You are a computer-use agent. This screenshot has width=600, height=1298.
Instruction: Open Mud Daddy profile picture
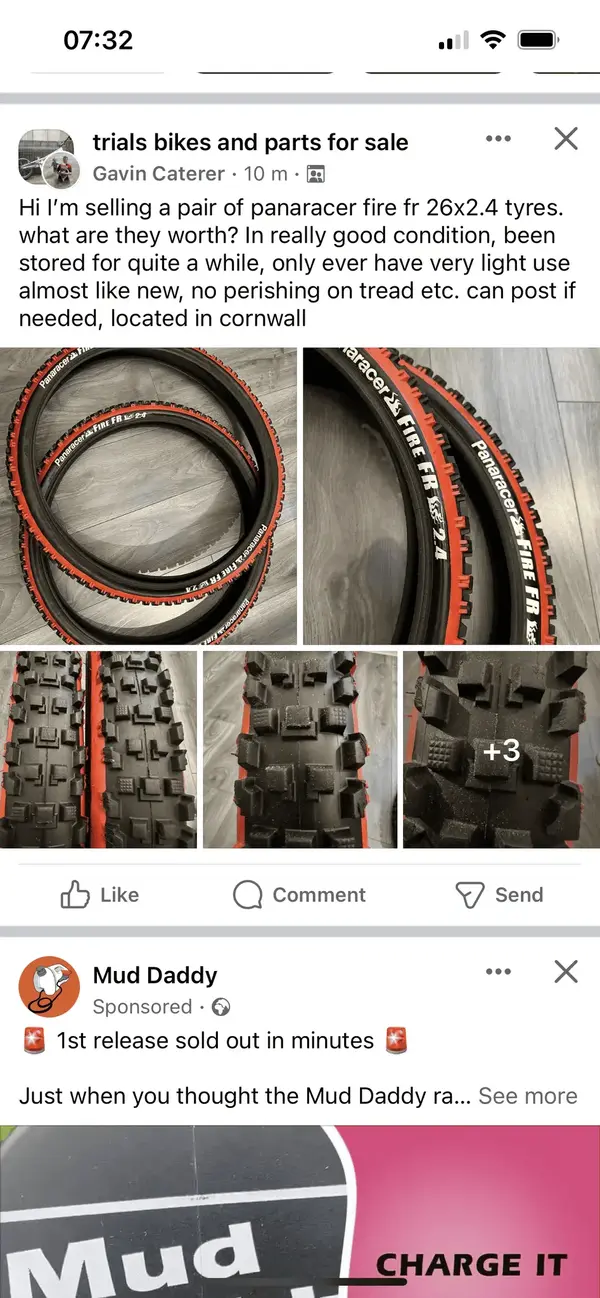point(49,988)
